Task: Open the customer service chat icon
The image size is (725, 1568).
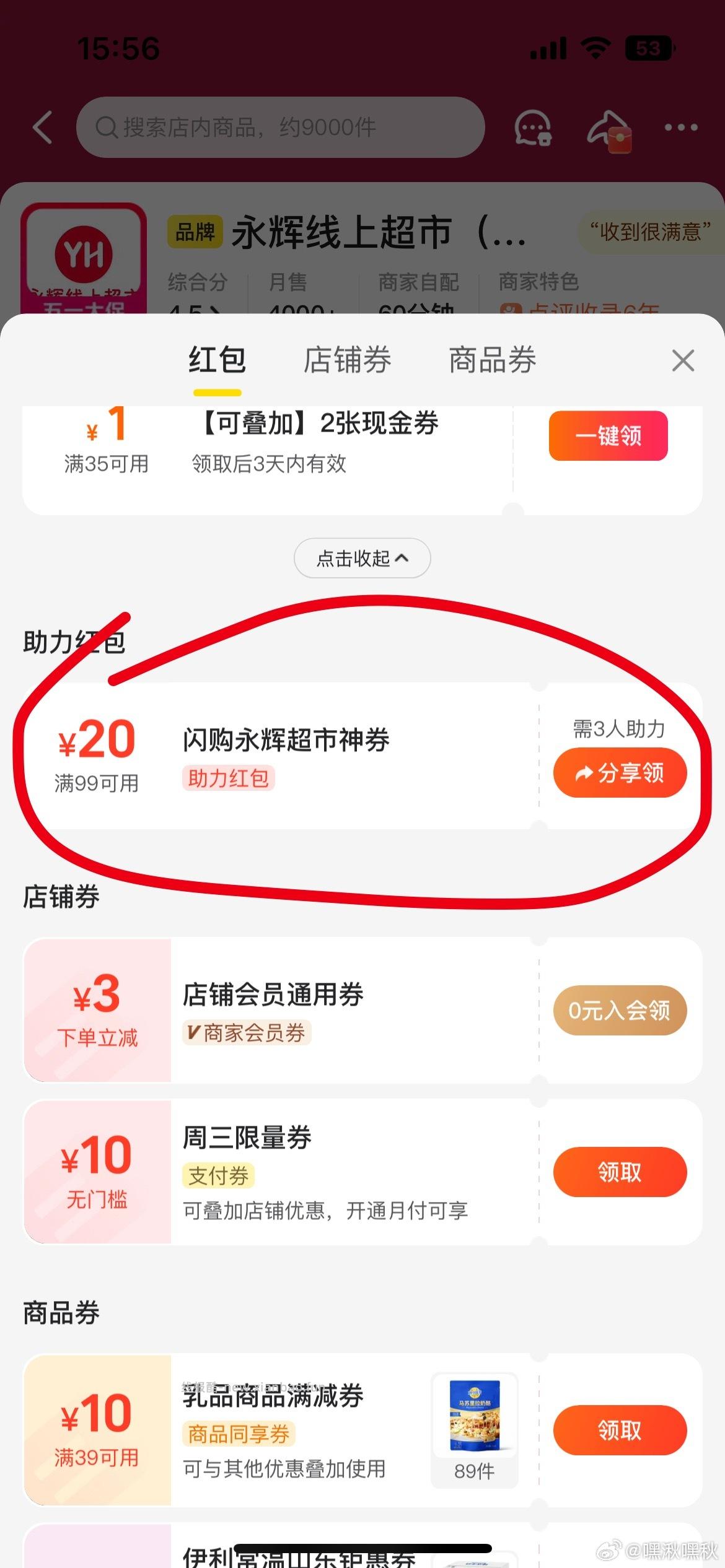Action: click(532, 128)
